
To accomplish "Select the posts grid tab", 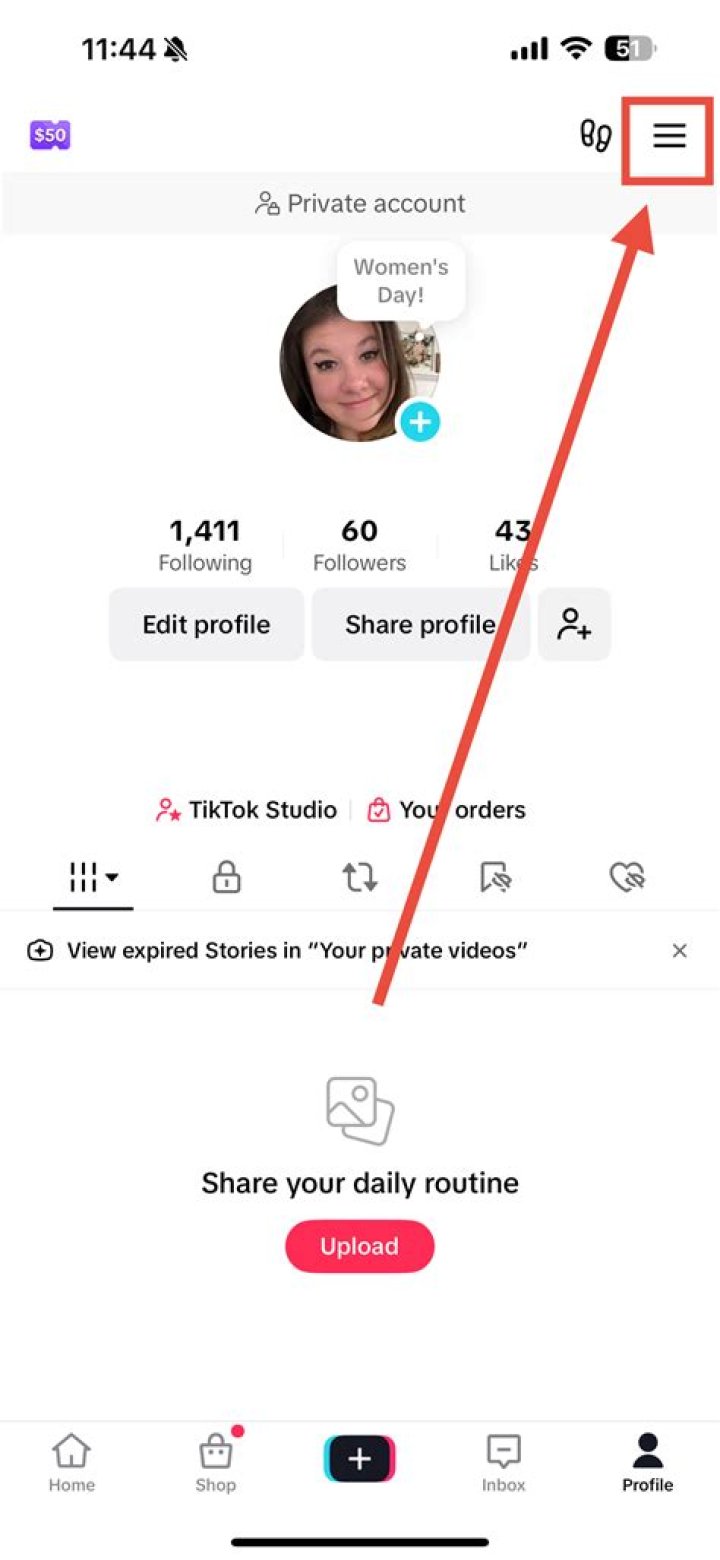I will point(93,878).
